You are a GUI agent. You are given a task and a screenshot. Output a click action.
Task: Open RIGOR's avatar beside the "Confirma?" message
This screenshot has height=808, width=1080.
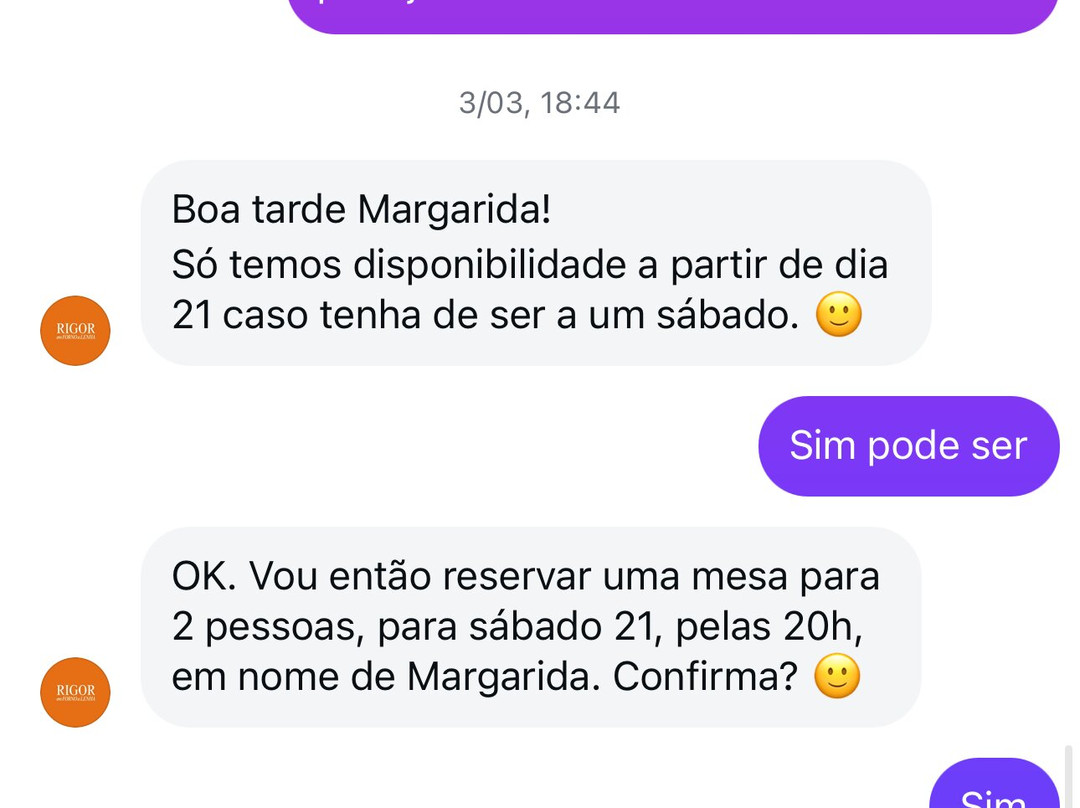[x=75, y=692]
